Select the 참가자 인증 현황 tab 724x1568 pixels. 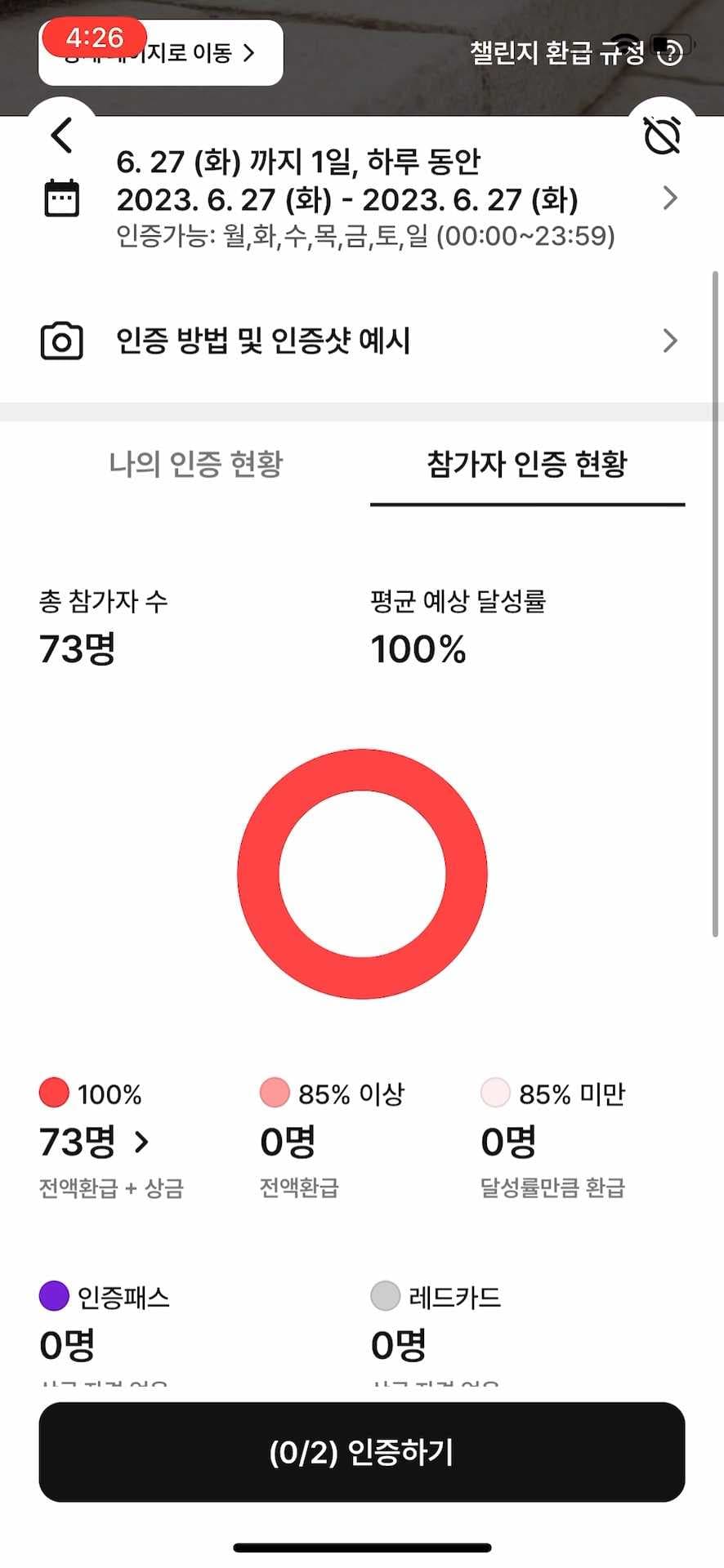(527, 464)
